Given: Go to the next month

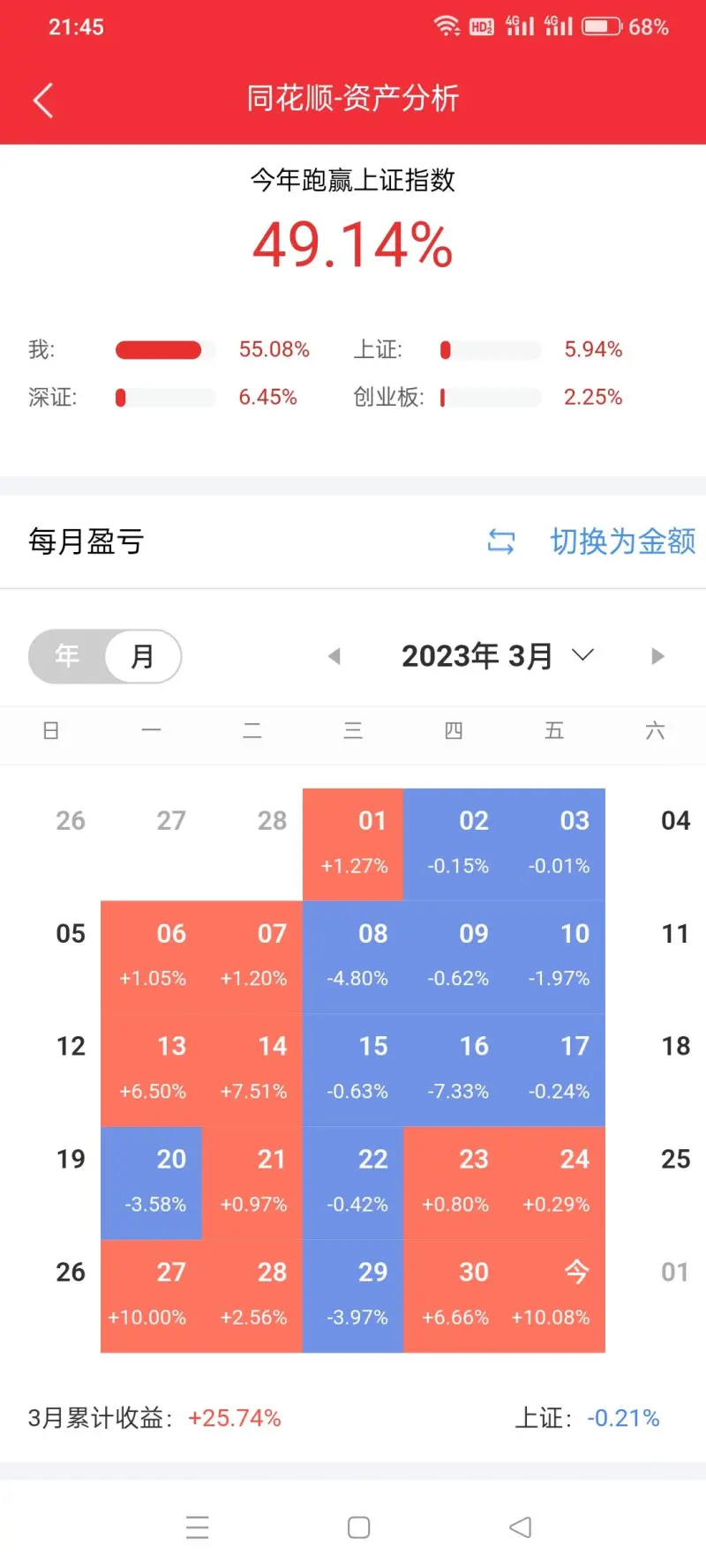Looking at the screenshot, I should pyautogui.click(x=657, y=656).
